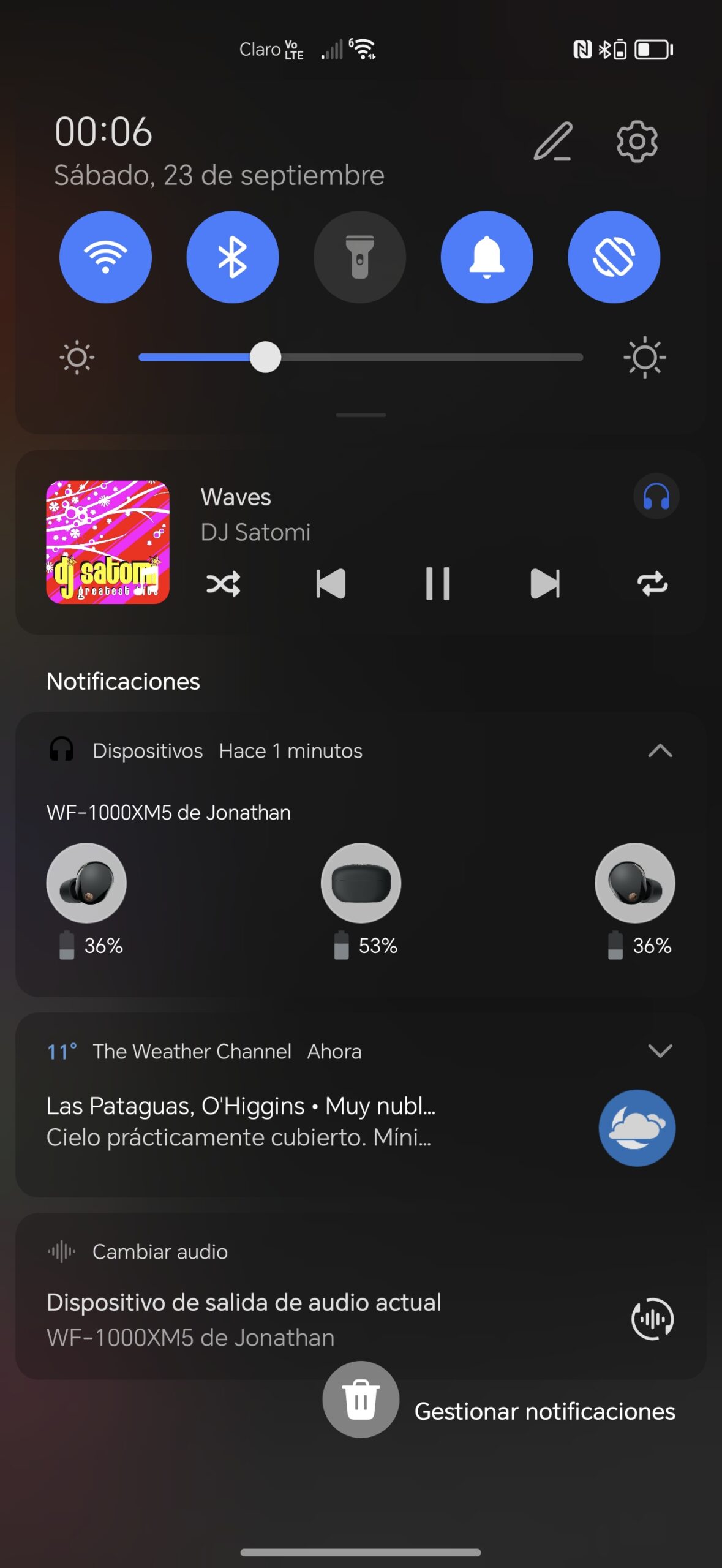Edit the quick settings tiles
Viewport: 722px width, 1568px height.
point(553,141)
